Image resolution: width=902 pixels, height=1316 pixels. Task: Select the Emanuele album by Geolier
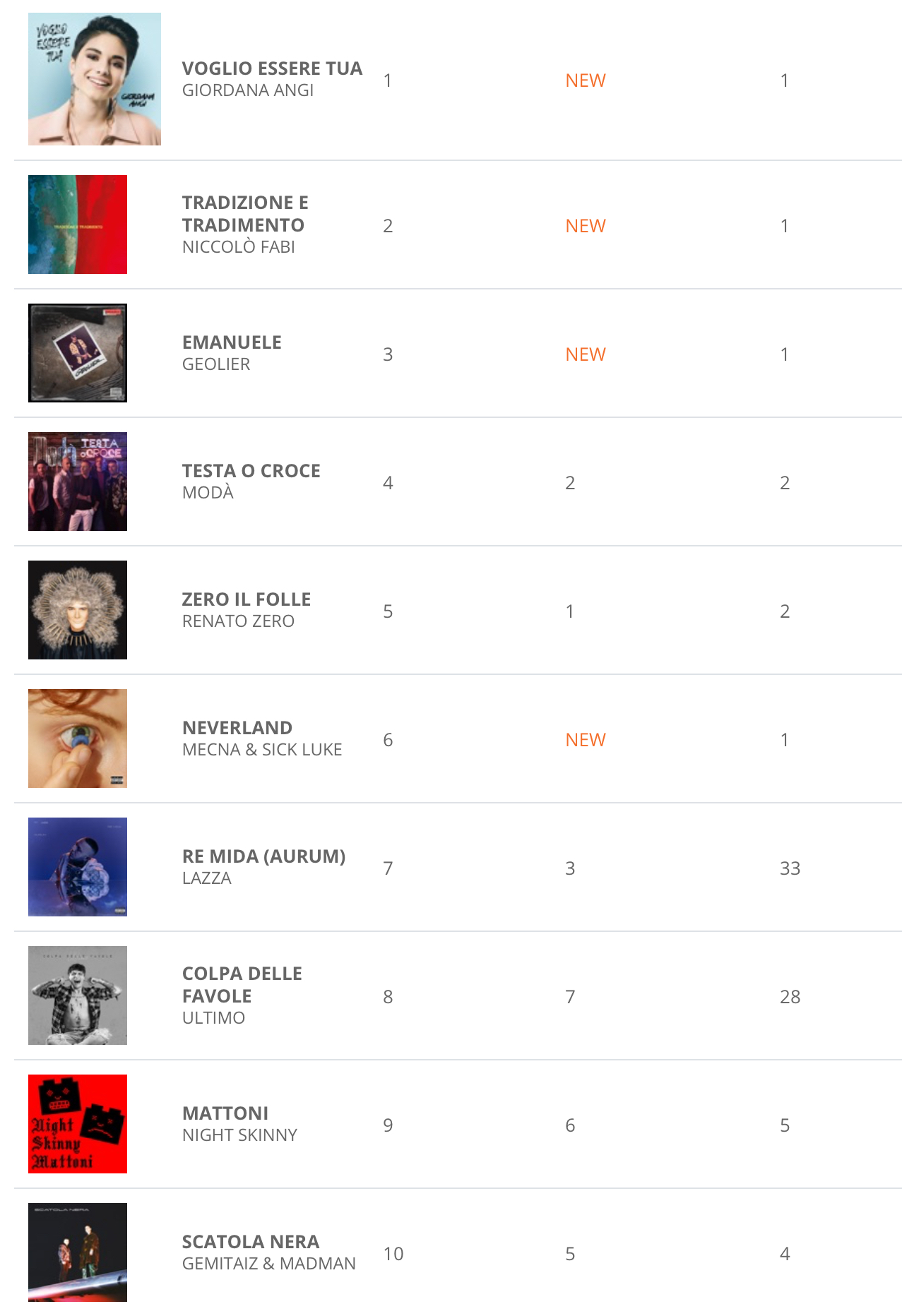232,342
